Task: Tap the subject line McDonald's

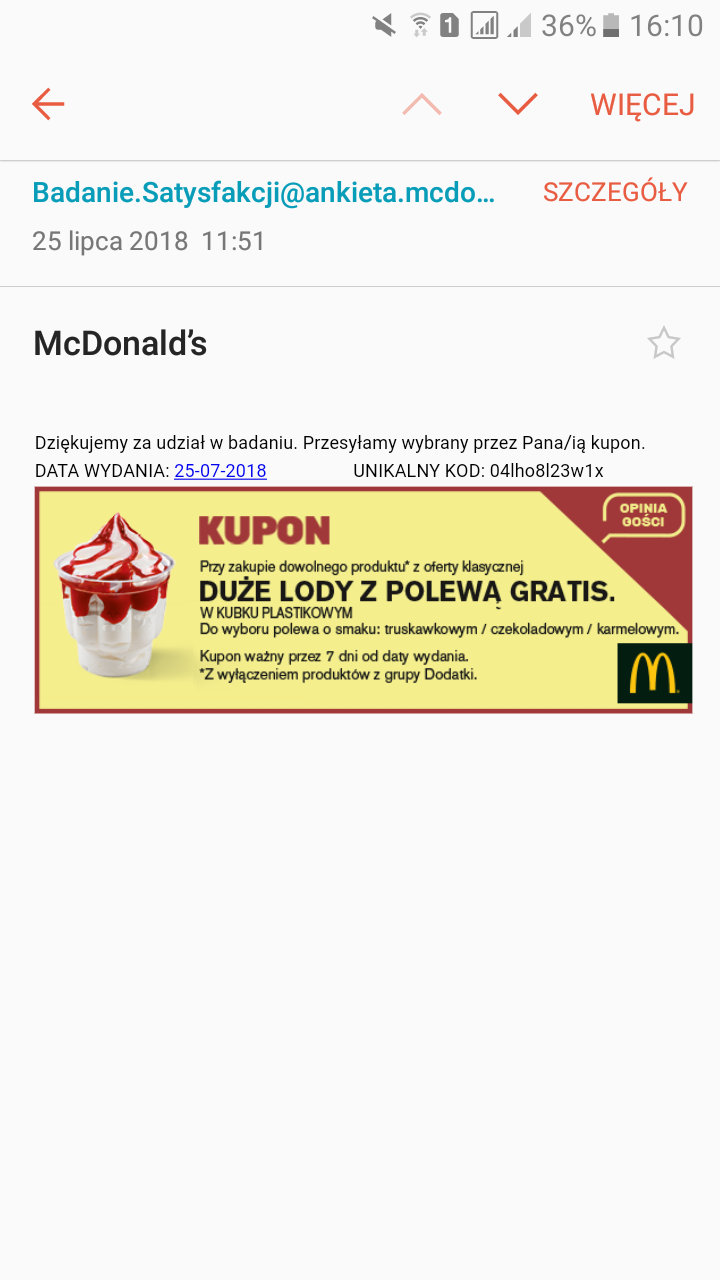Action: (x=120, y=343)
